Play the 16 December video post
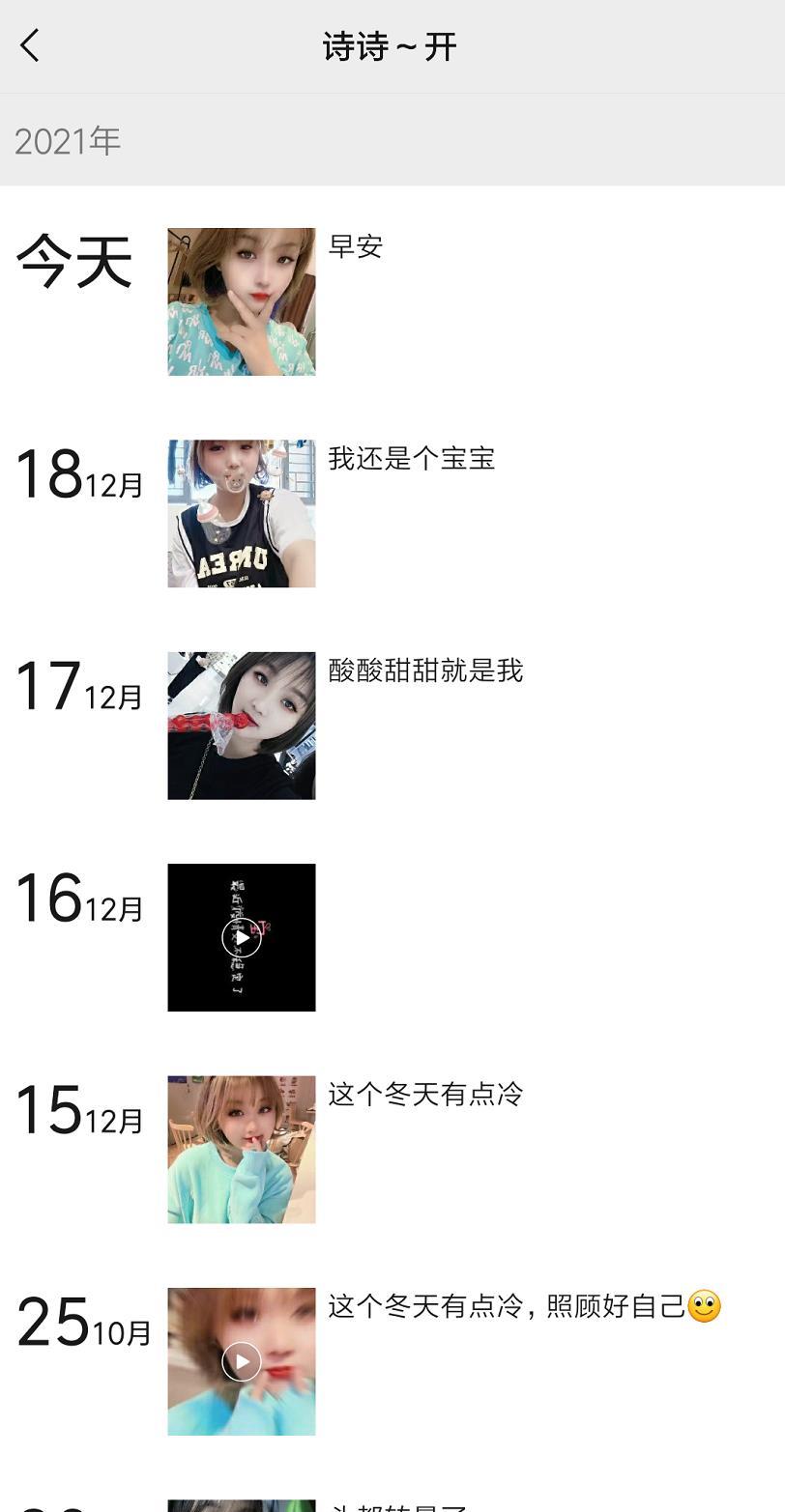The height and width of the screenshot is (1512, 785). click(241, 937)
